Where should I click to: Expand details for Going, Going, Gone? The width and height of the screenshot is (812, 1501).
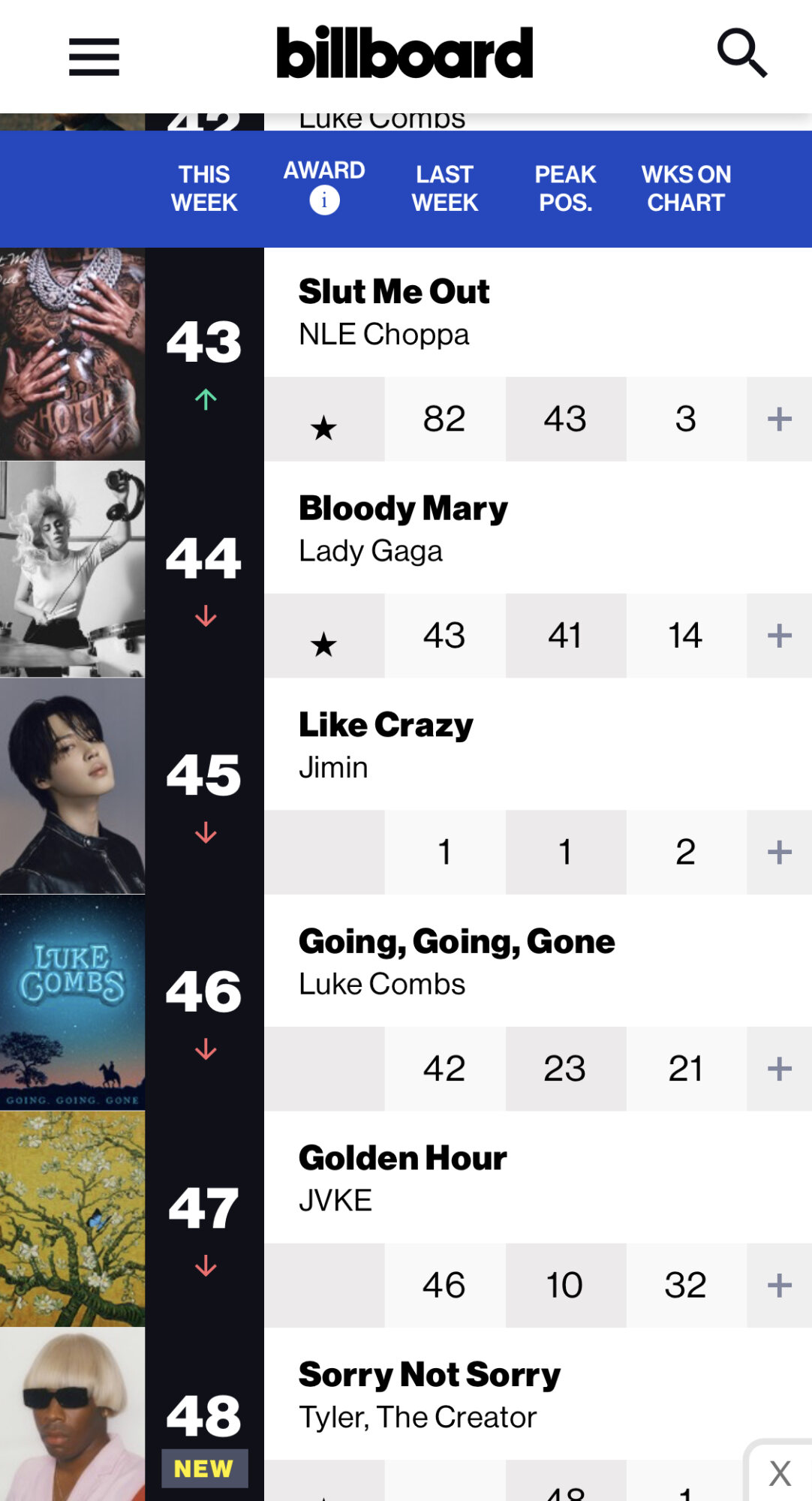click(779, 1069)
